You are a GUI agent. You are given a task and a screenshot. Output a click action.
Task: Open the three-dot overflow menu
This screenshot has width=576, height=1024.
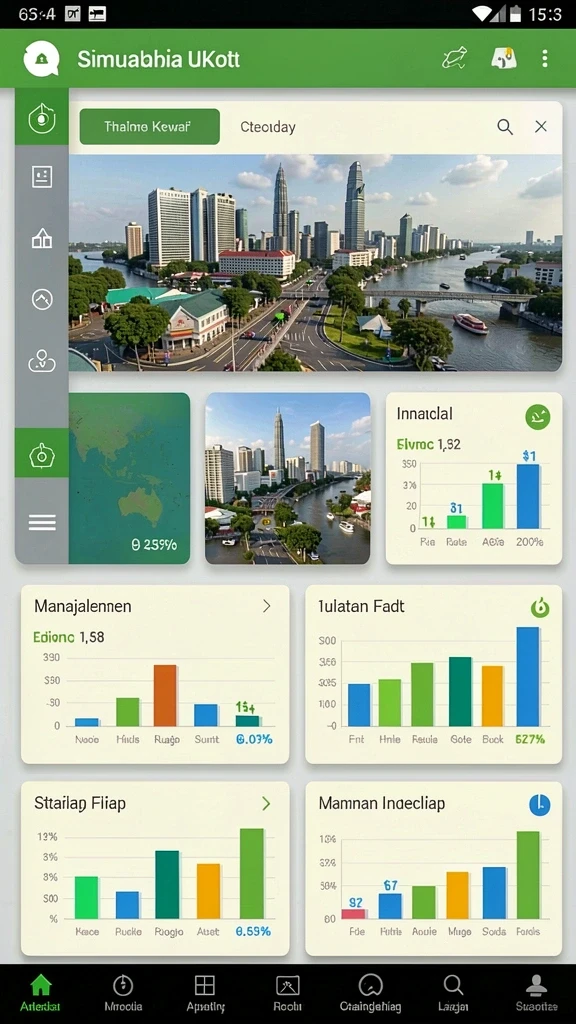pyautogui.click(x=545, y=59)
